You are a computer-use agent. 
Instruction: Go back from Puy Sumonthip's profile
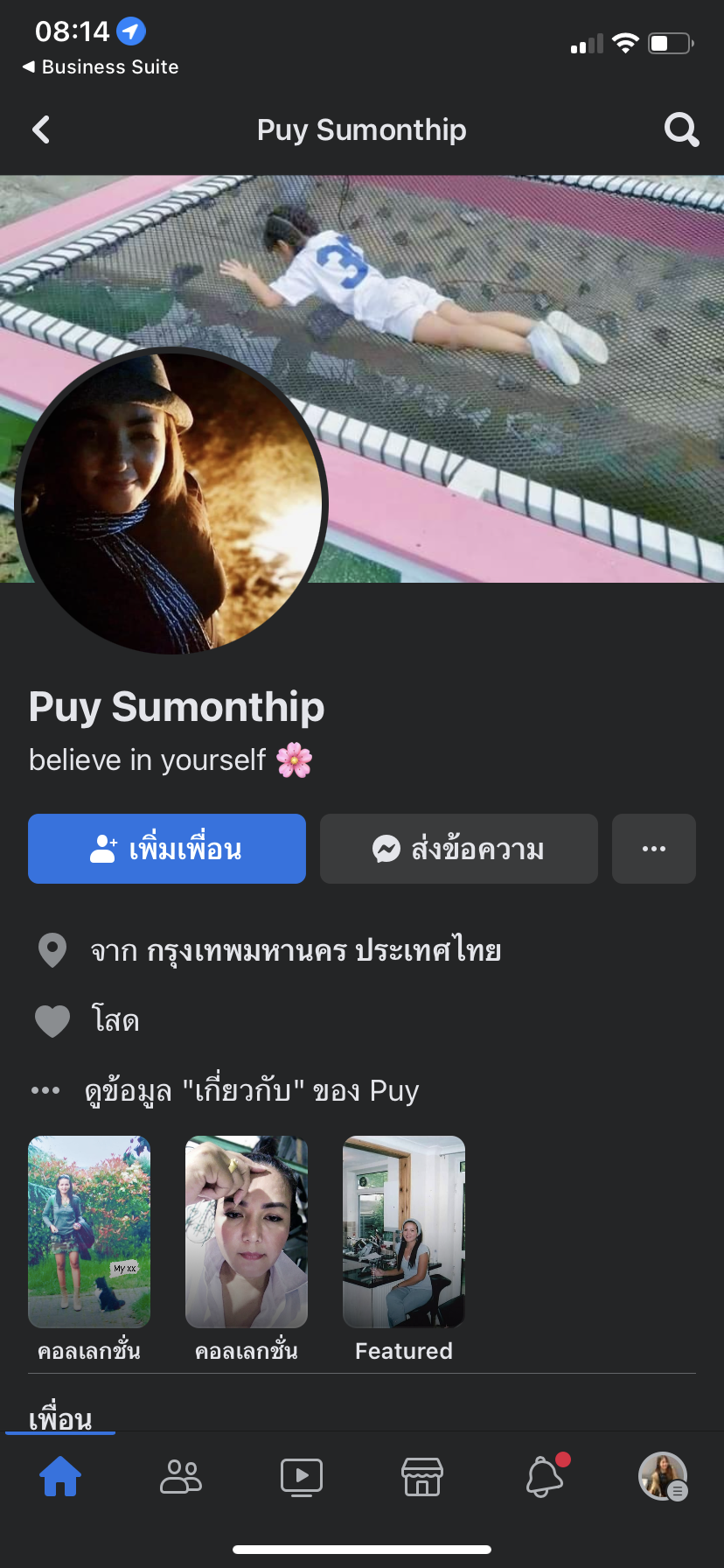coord(41,130)
